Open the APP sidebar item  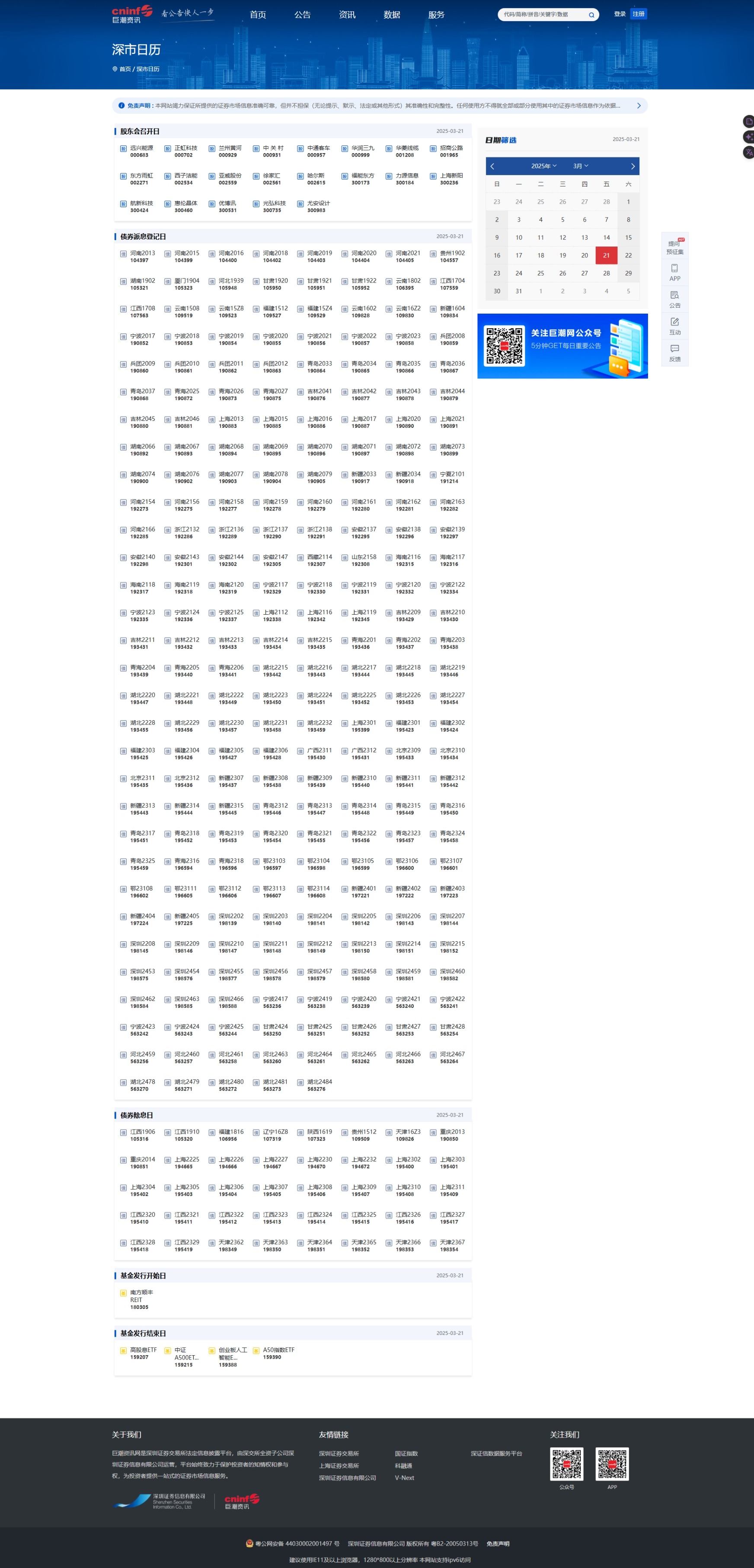pos(675,272)
